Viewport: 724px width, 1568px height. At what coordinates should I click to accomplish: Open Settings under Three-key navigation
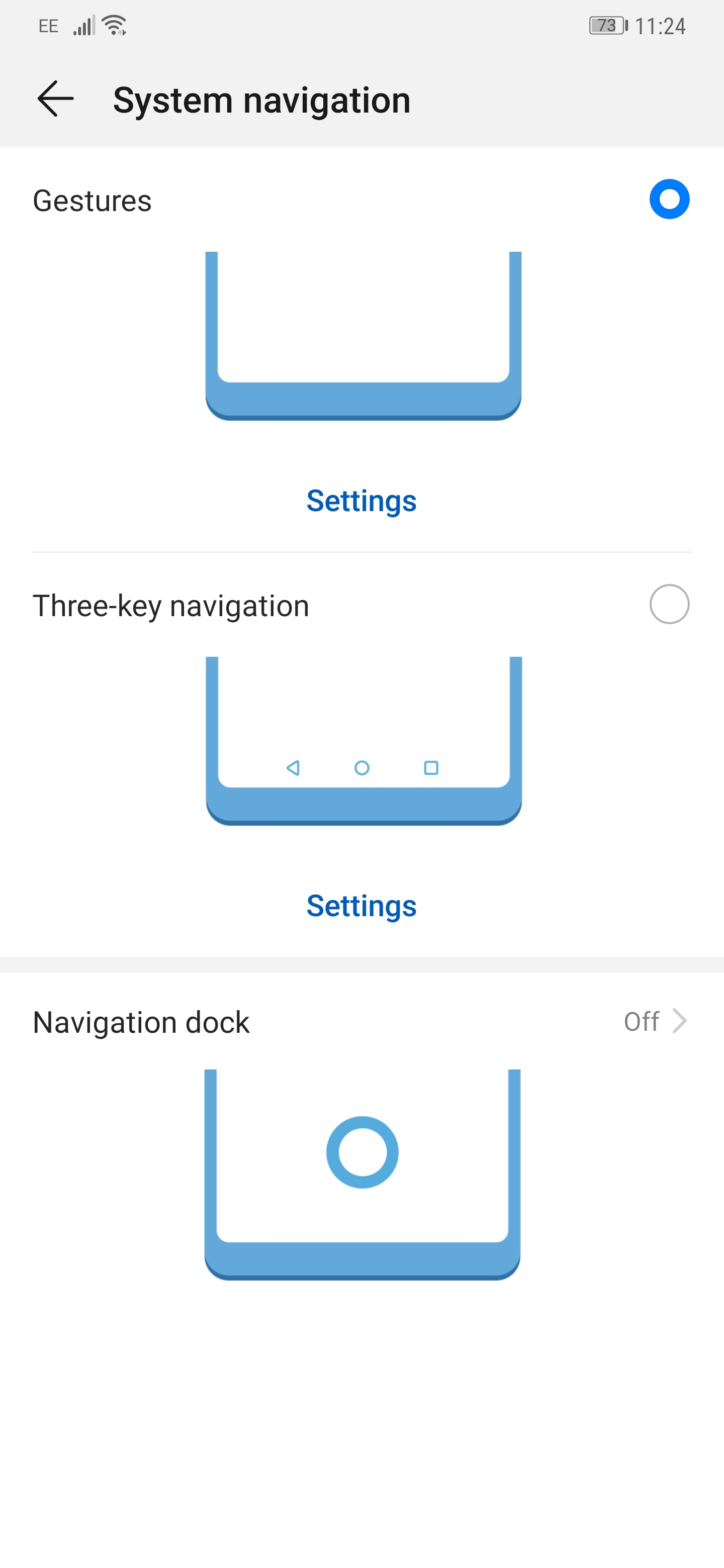pos(361,905)
